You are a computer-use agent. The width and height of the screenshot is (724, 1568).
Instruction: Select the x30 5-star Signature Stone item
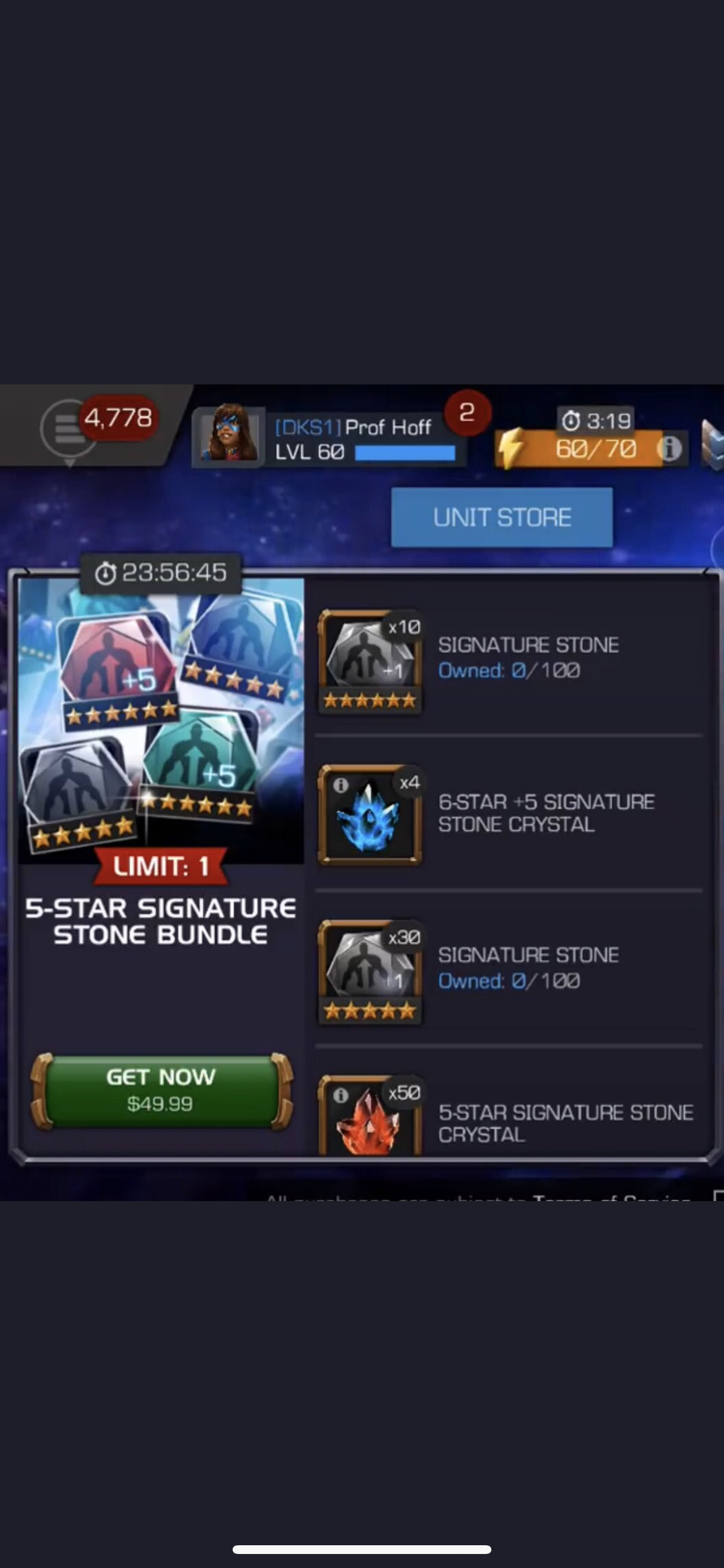(370, 971)
